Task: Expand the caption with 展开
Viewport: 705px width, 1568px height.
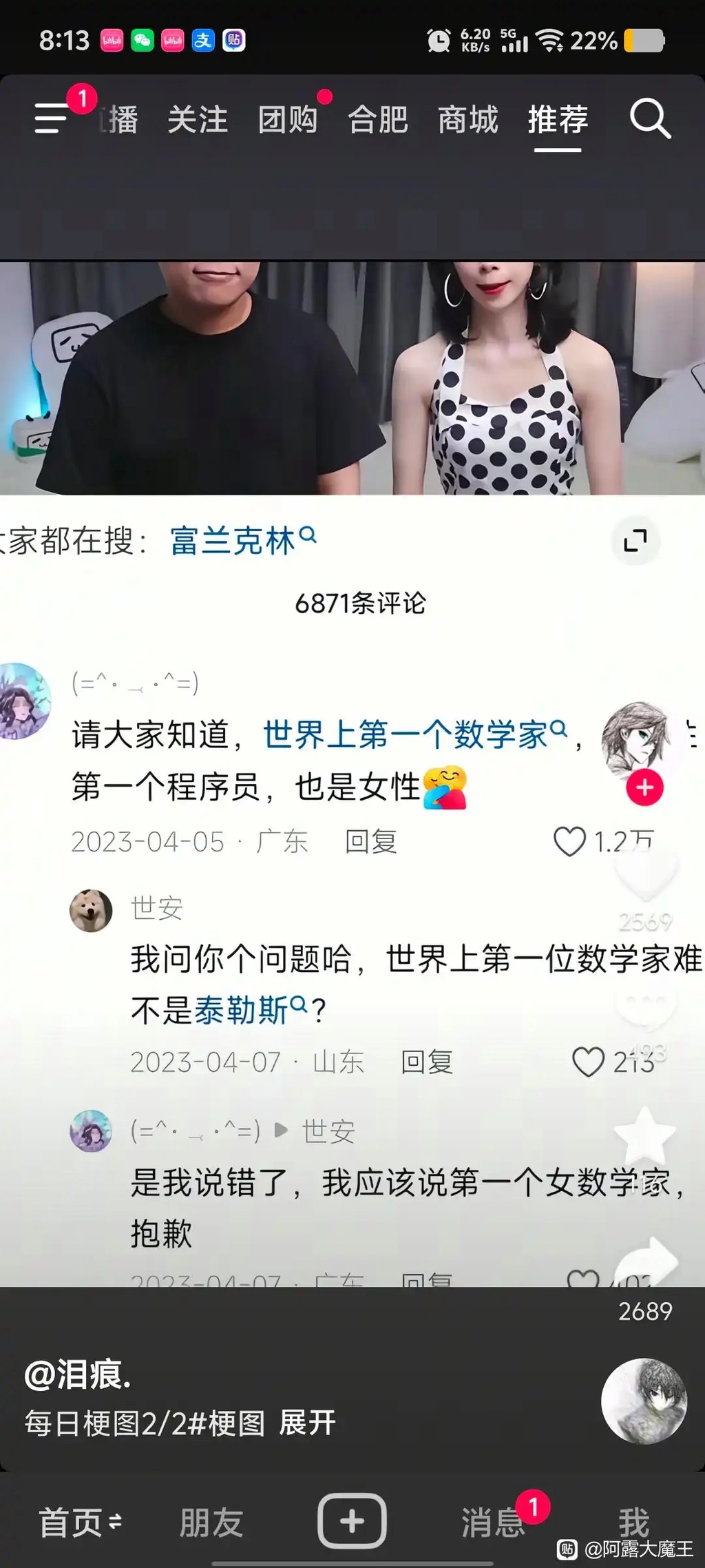Action: [307, 1422]
